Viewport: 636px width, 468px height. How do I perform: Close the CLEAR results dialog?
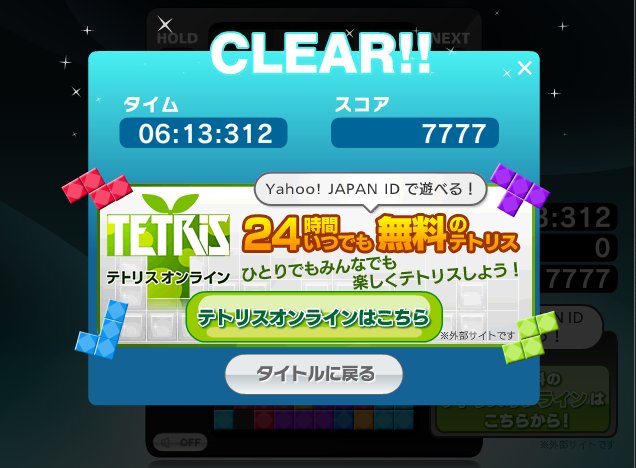click(524, 69)
